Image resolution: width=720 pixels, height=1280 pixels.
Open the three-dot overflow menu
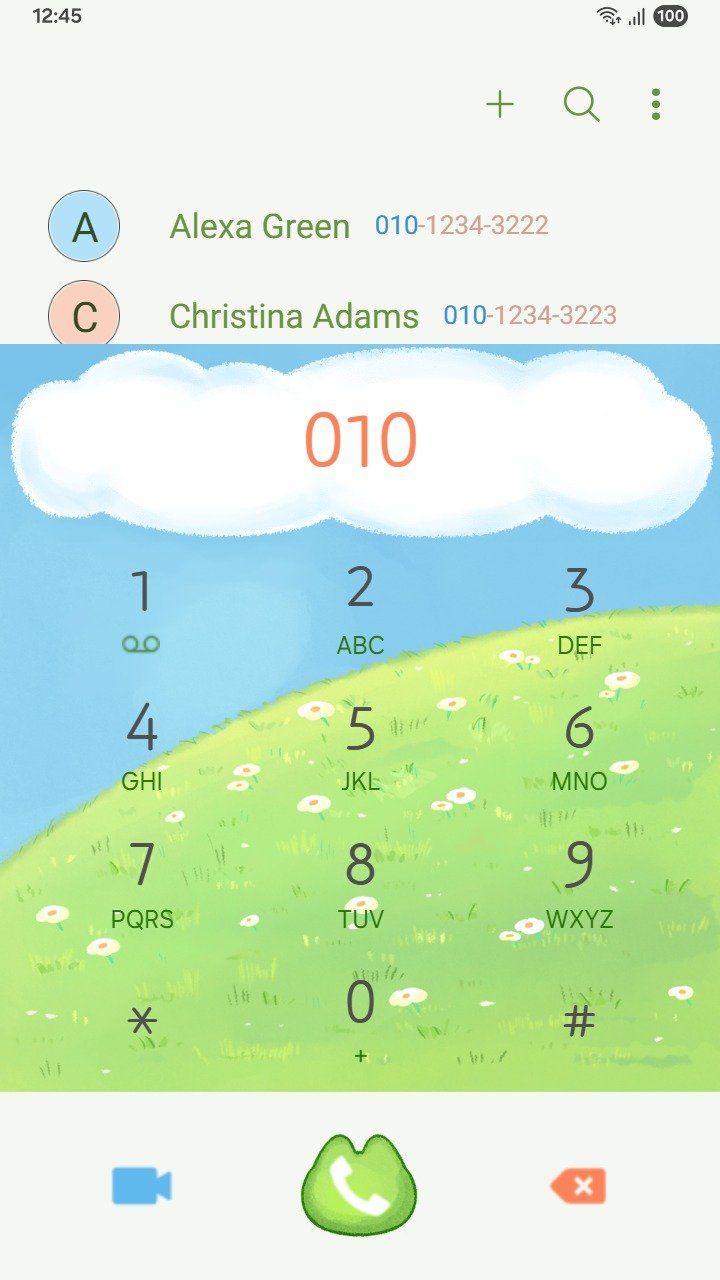click(x=656, y=104)
